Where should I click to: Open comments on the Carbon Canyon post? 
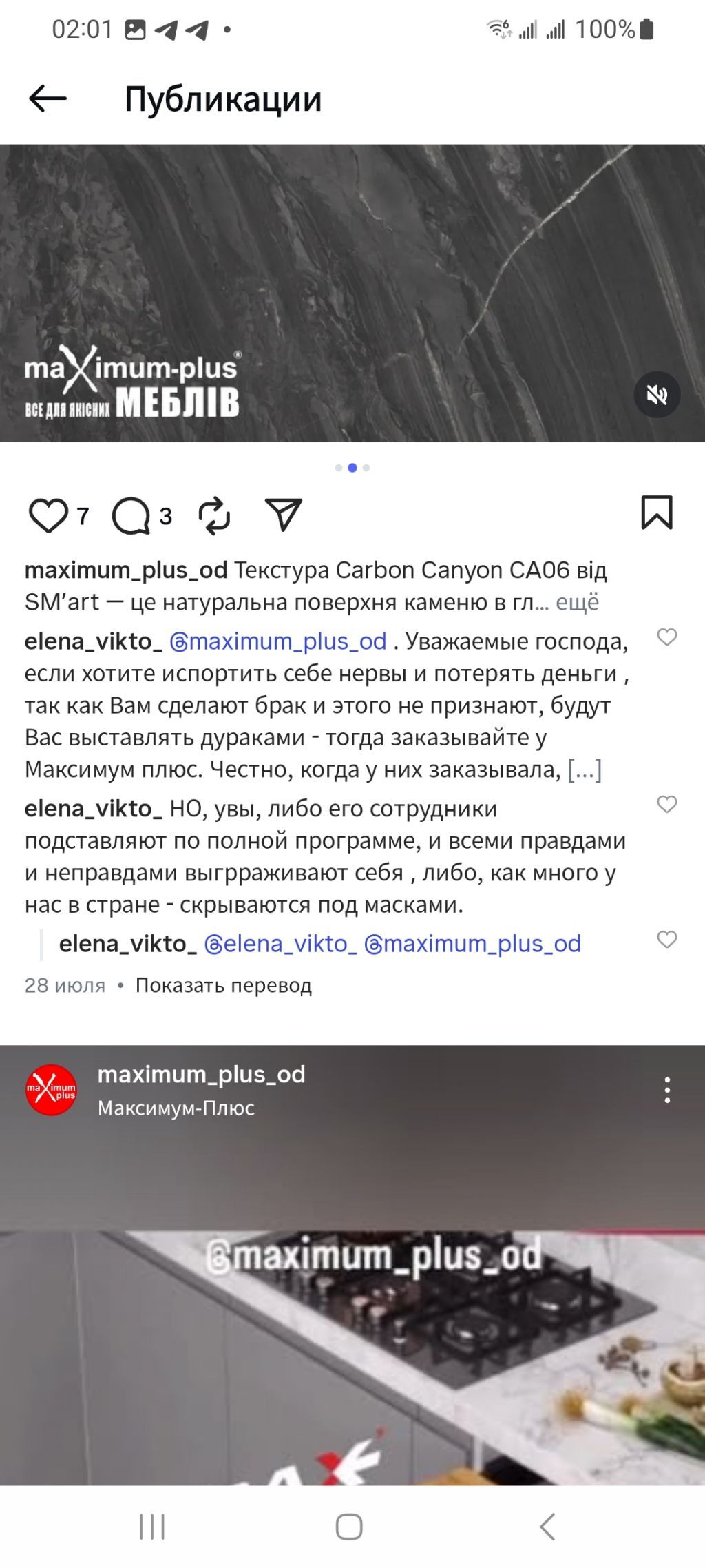(x=131, y=516)
